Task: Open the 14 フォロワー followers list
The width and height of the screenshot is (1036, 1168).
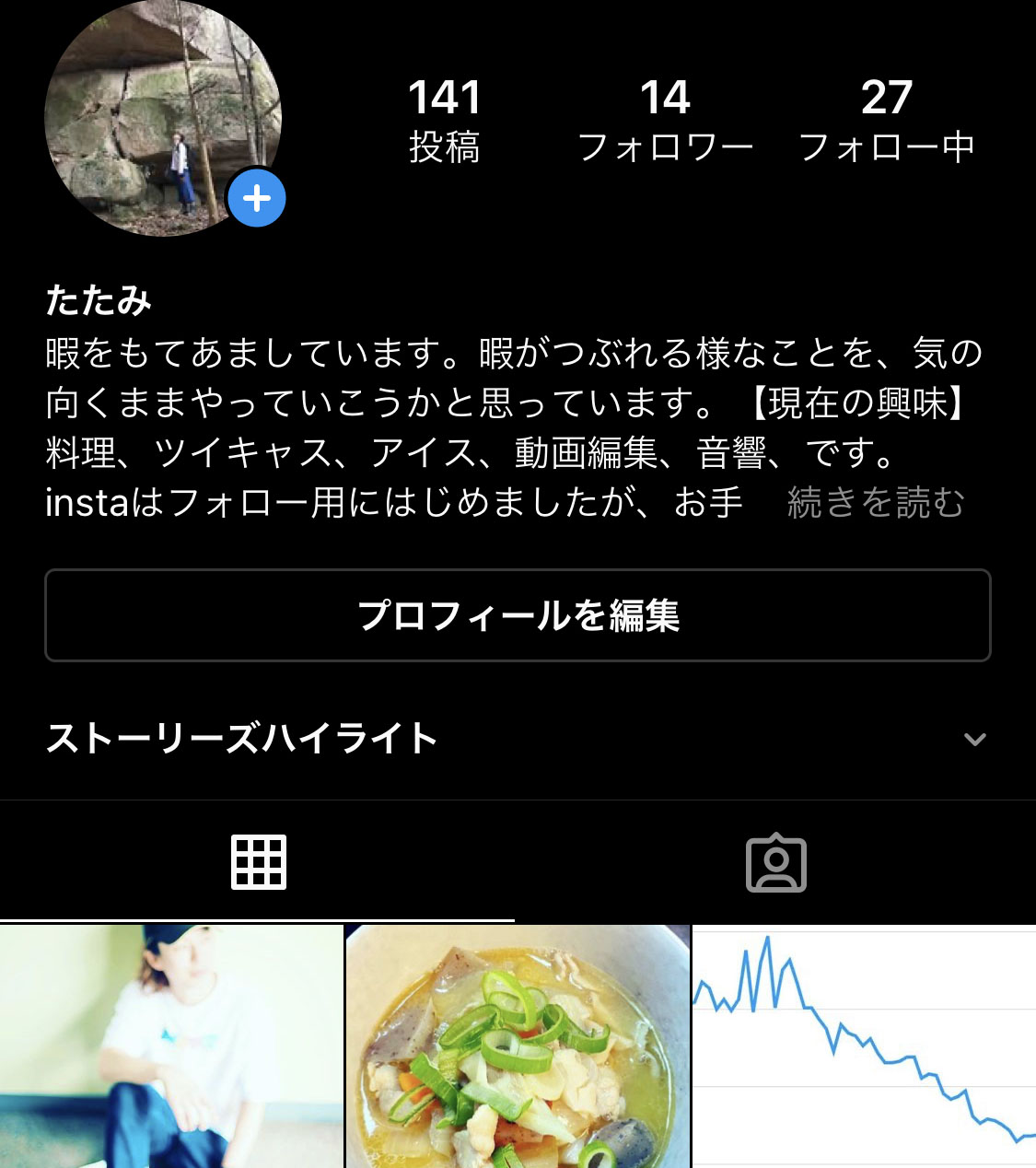Action: 665,122
